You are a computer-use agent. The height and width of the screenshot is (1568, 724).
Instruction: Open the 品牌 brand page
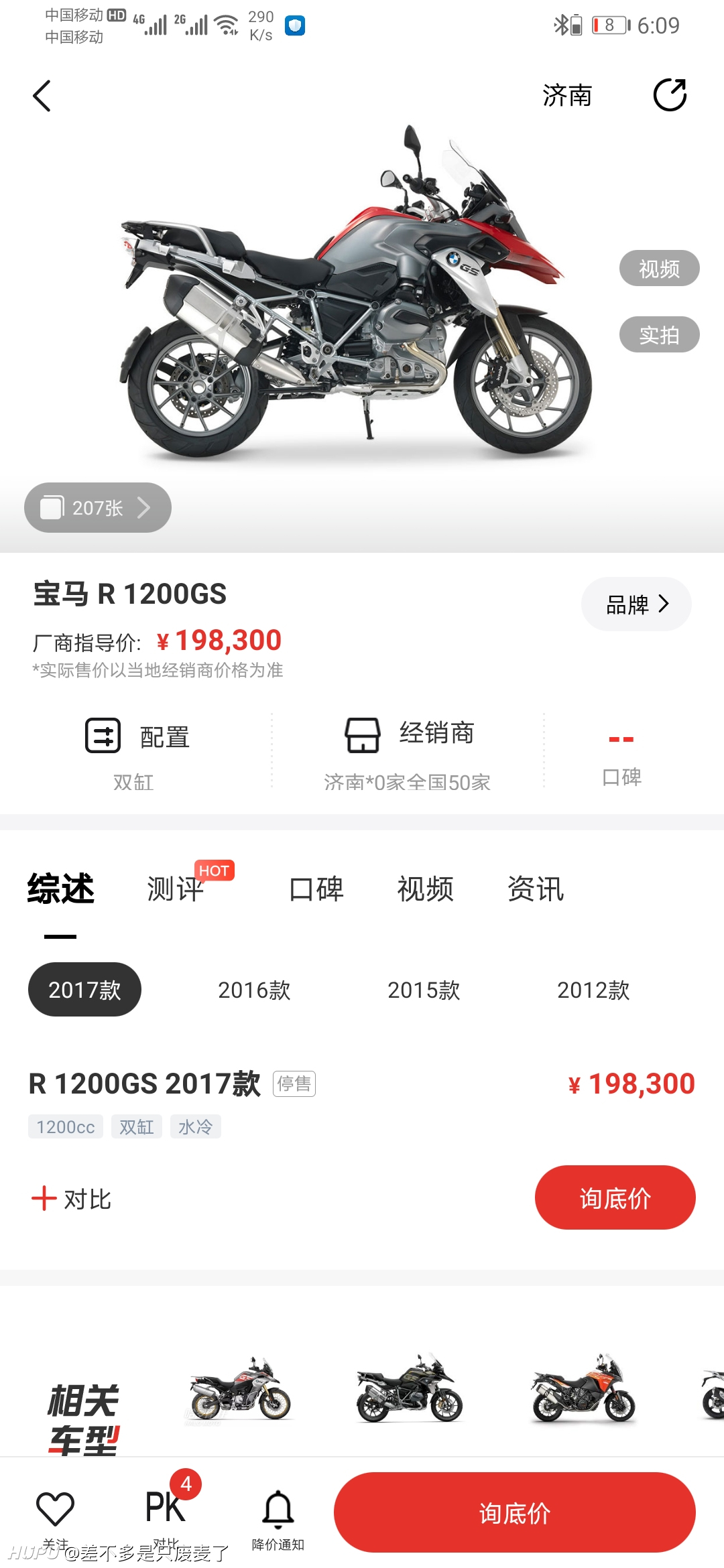coord(636,604)
